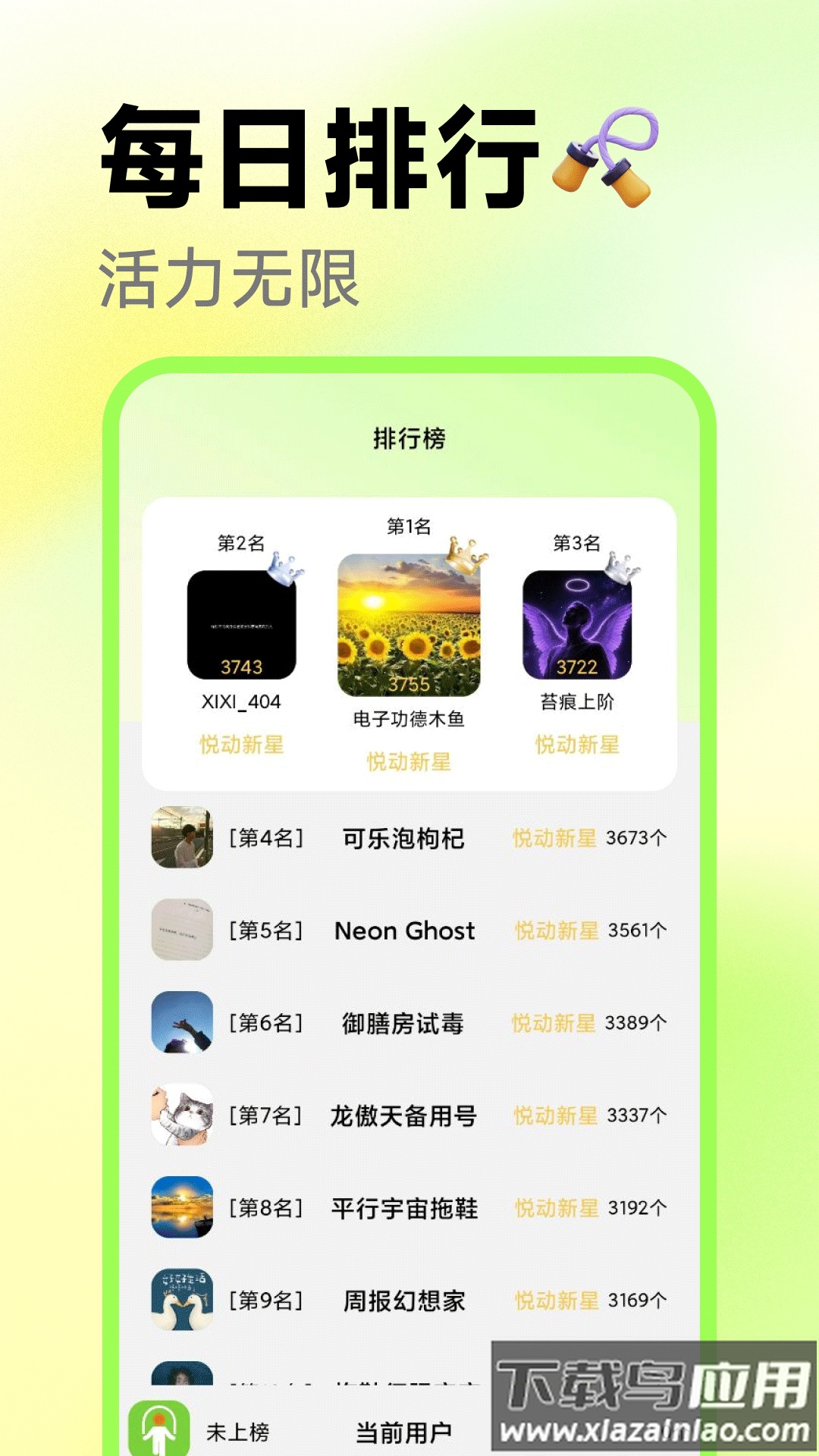Screen dimensions: 819x1456
Task: Tap the avatar next to 可乐泡枸杞
Action: point(180,839)
